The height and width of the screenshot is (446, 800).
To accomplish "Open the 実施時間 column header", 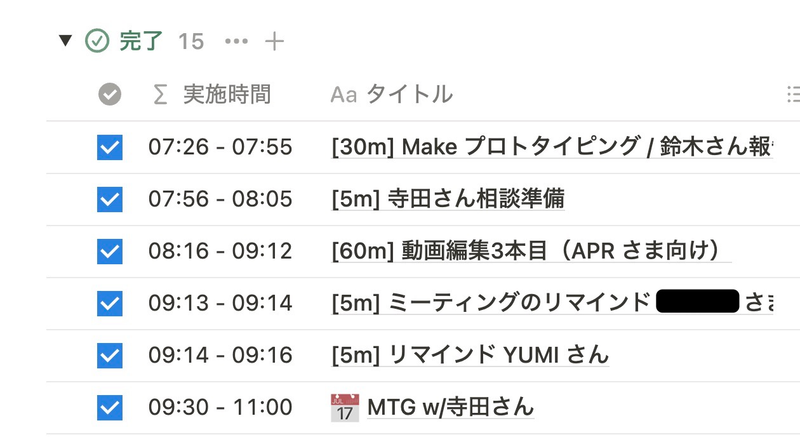I will (211, 94).
